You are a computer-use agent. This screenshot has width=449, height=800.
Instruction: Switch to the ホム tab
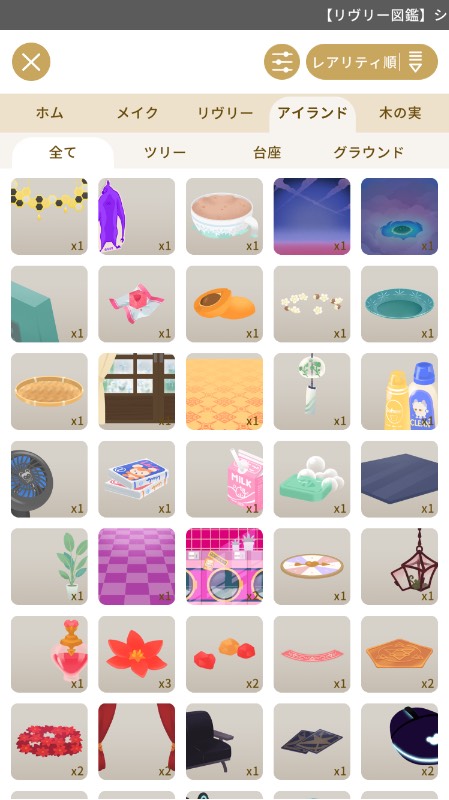(49, 113)
